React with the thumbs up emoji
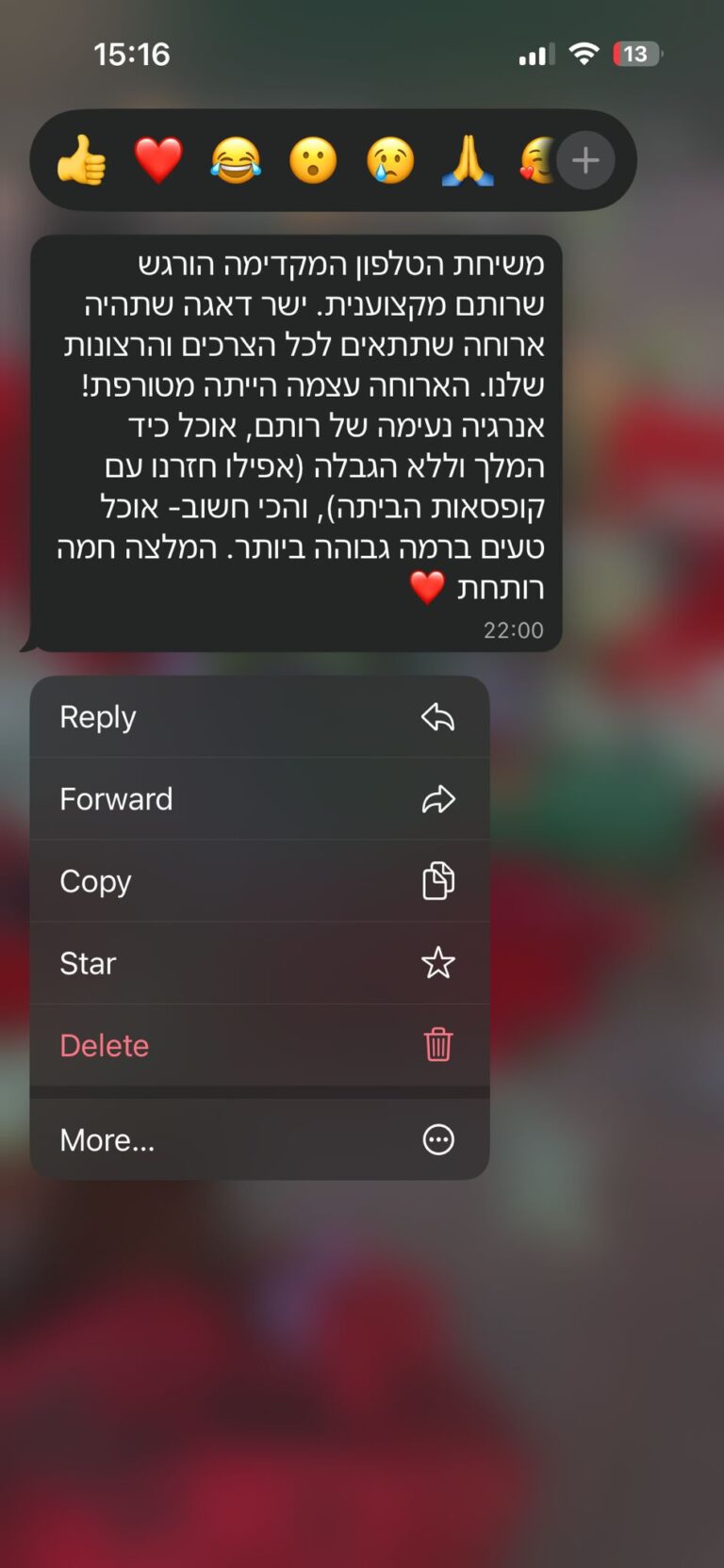 (81, 160)
